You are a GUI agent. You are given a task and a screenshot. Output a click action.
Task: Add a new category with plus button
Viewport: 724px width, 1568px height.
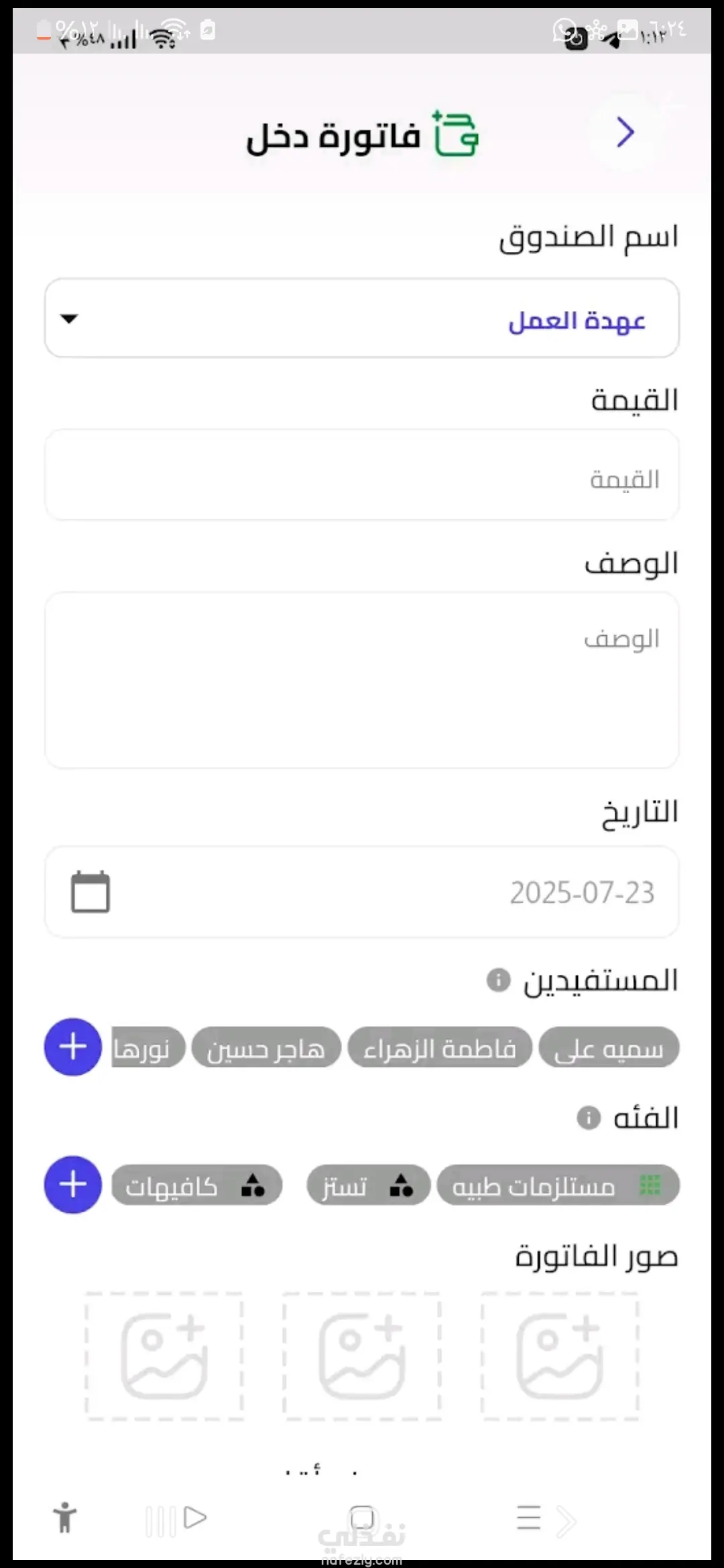73,1185
